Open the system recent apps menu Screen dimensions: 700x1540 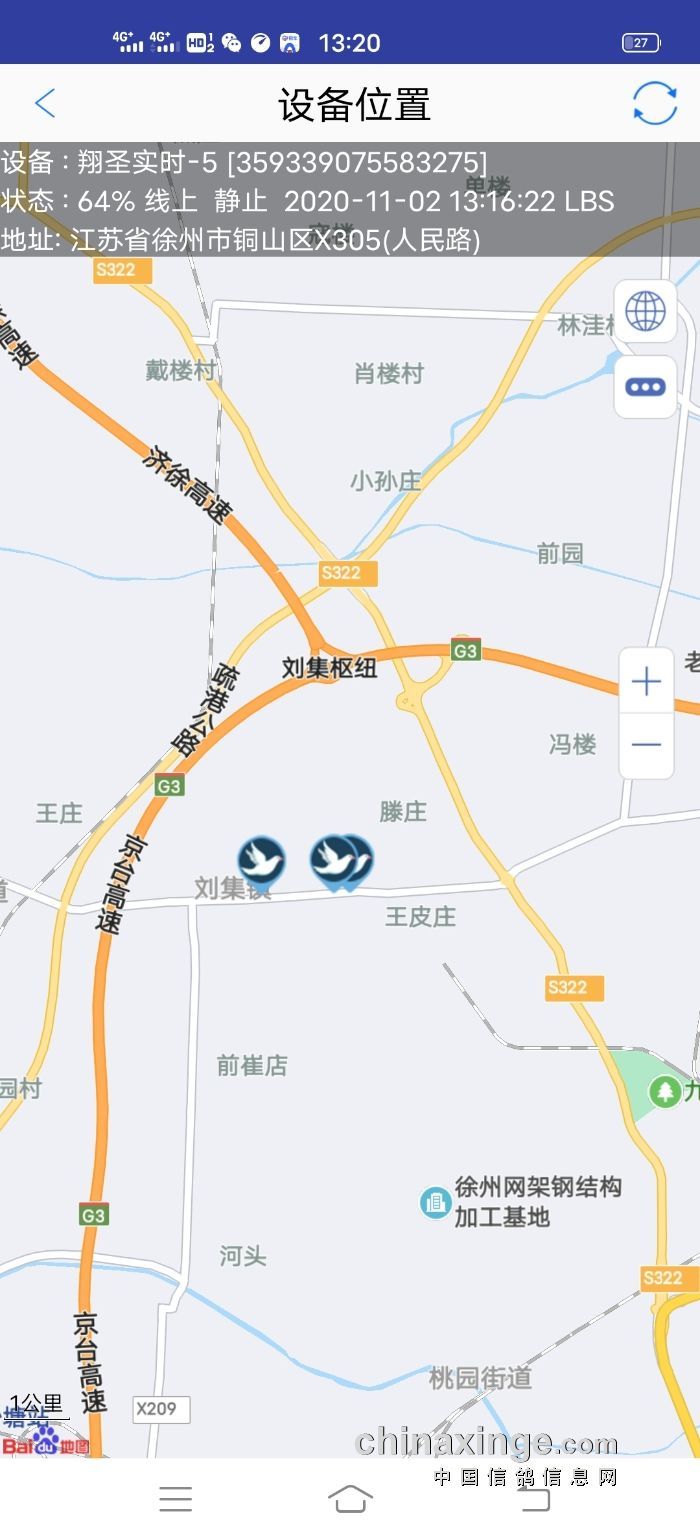(x=176, y=1498)
